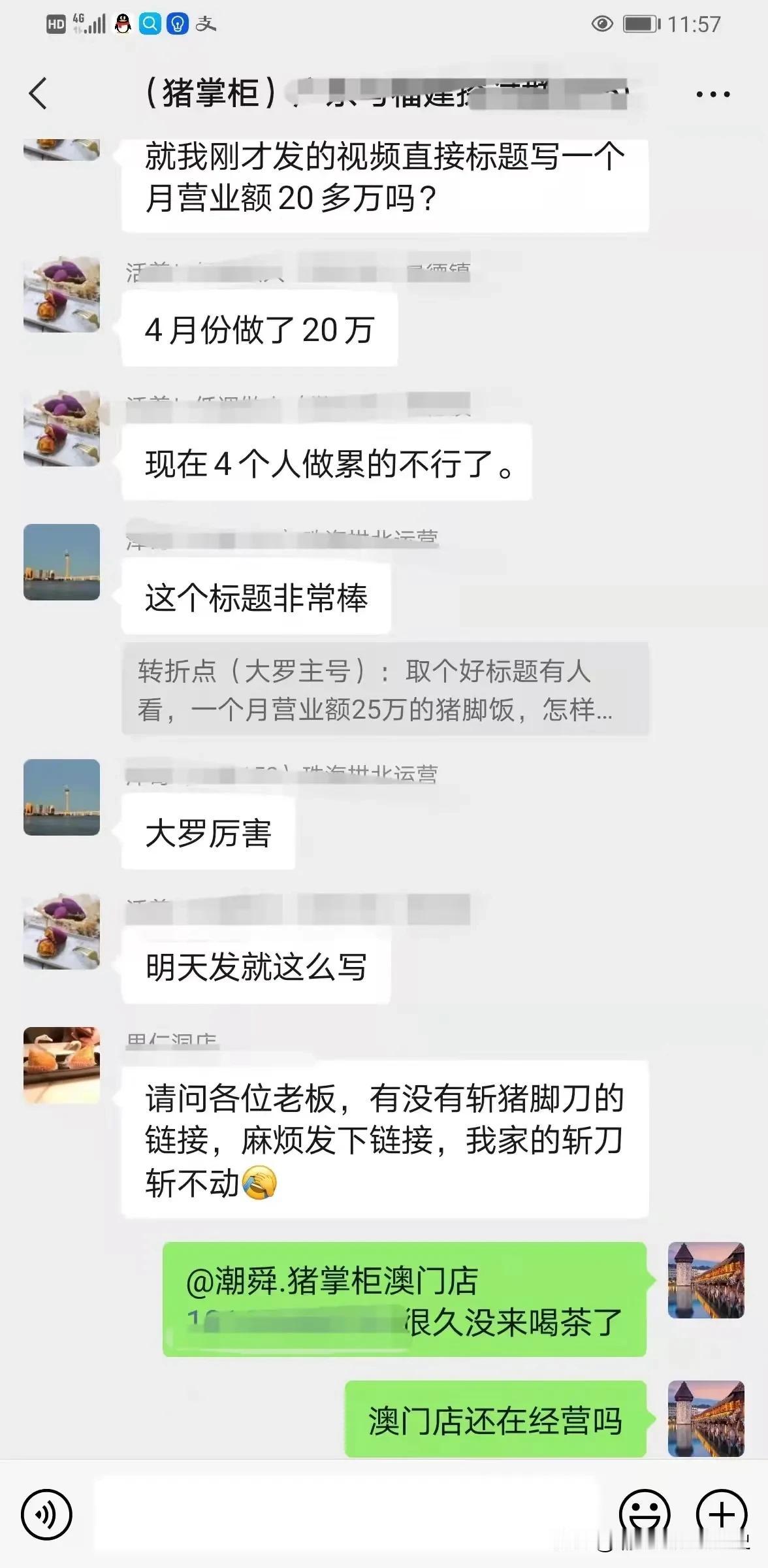Image resolution: width=768 pixels, height=1568 pixels.
Task: Tap the bulb tip icon in the status bar
Action: coord(178,24)
